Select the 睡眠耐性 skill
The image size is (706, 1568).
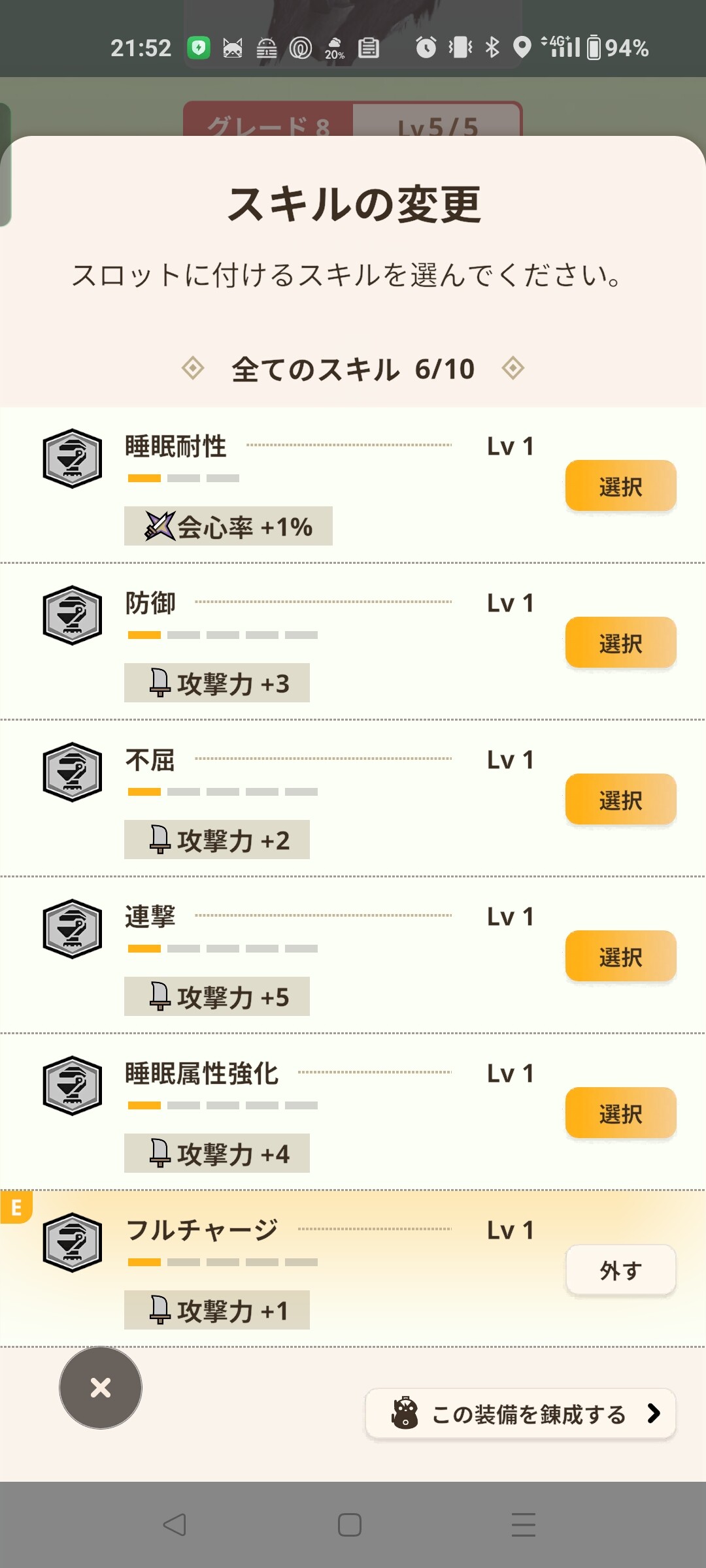[x=620, y=486]
